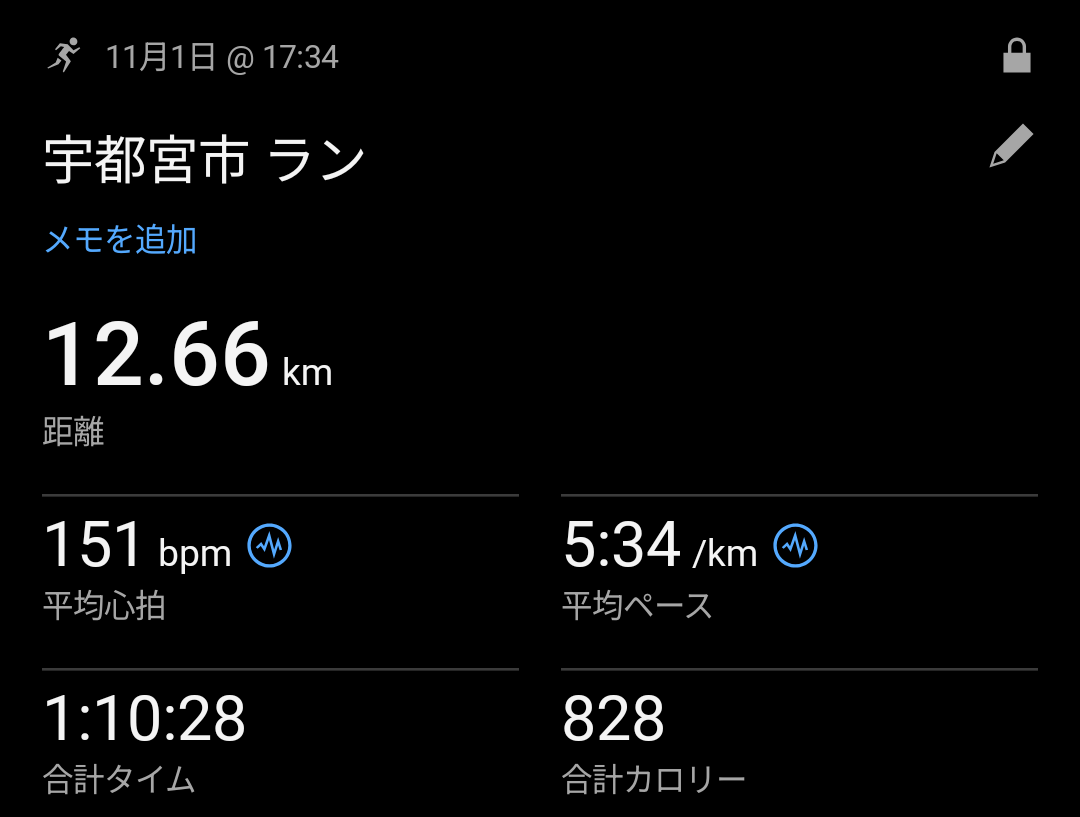The height and width of the screenshot is (817, 1080).
Task: Open the insight icon beside 151 bpm
Action: [x=270, y=546]
